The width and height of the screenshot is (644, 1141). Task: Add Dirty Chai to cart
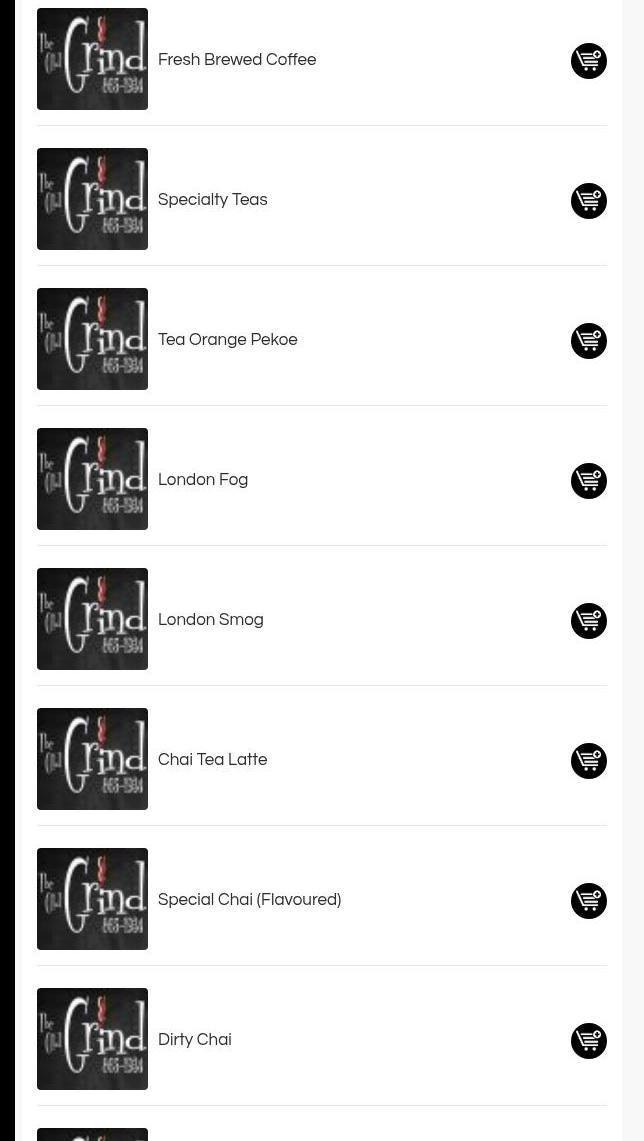589,1041
